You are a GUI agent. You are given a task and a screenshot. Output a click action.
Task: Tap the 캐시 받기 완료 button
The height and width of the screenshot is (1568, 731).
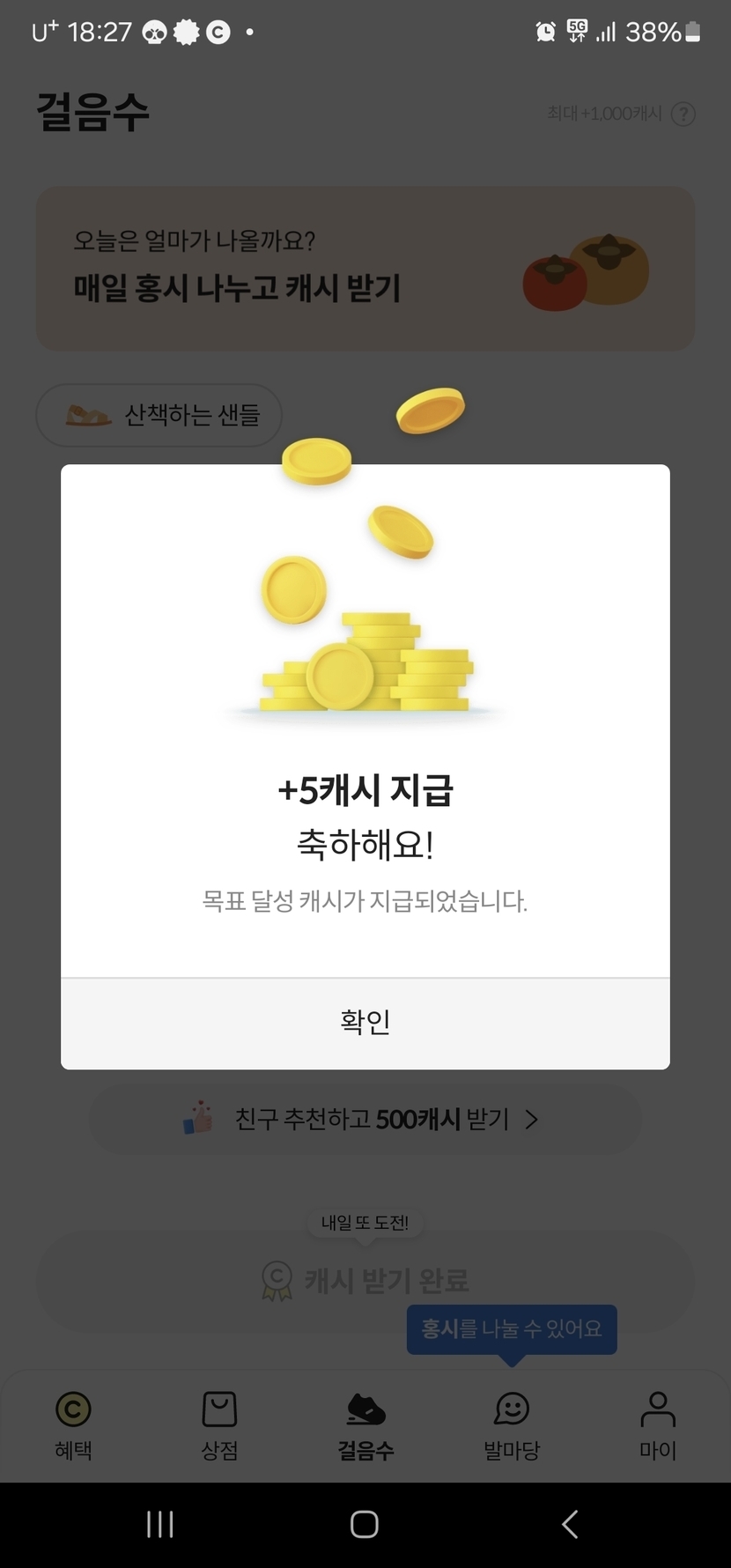365,1280
